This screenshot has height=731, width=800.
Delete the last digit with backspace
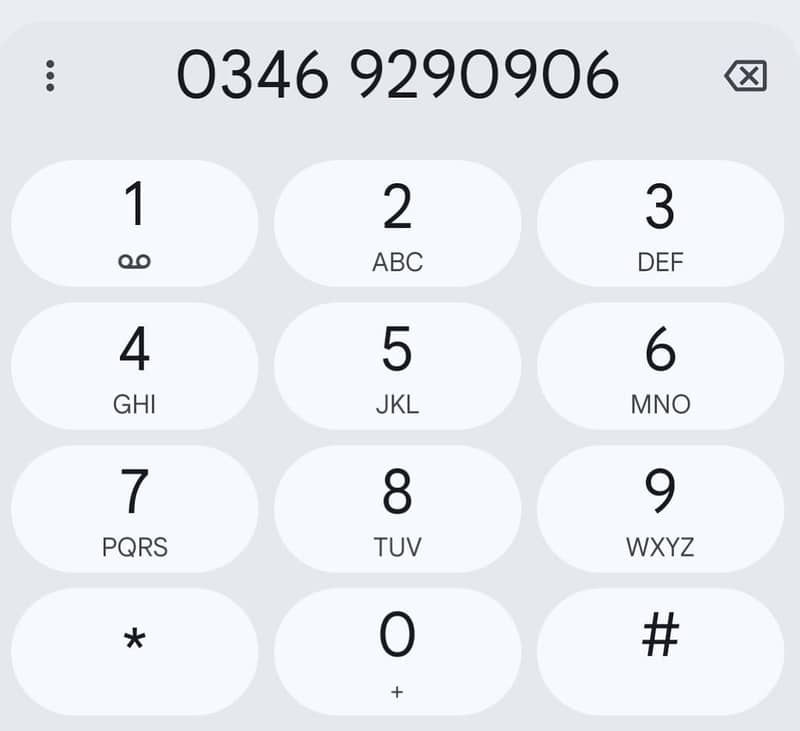(745, 76)
